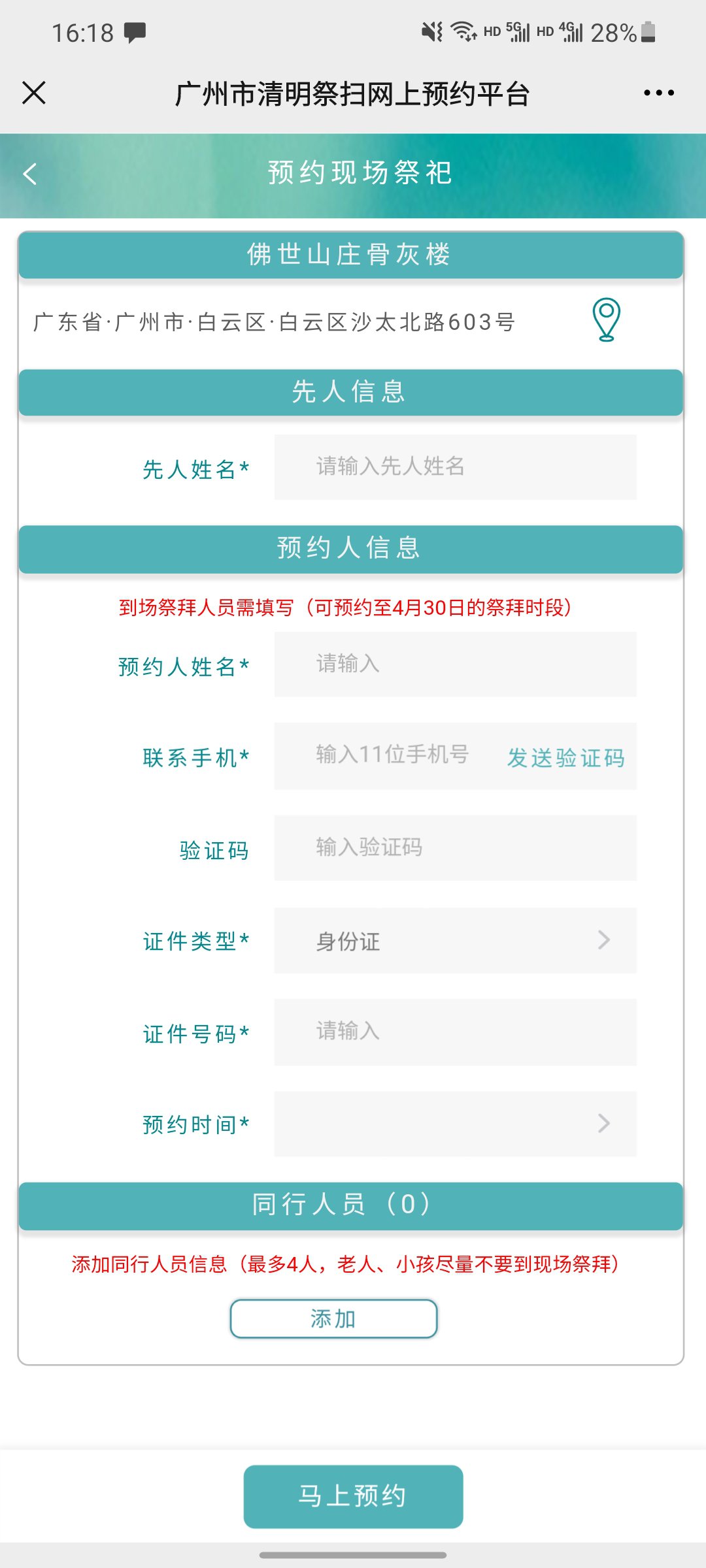Select the 证件号码 input field

point(455,1032)
